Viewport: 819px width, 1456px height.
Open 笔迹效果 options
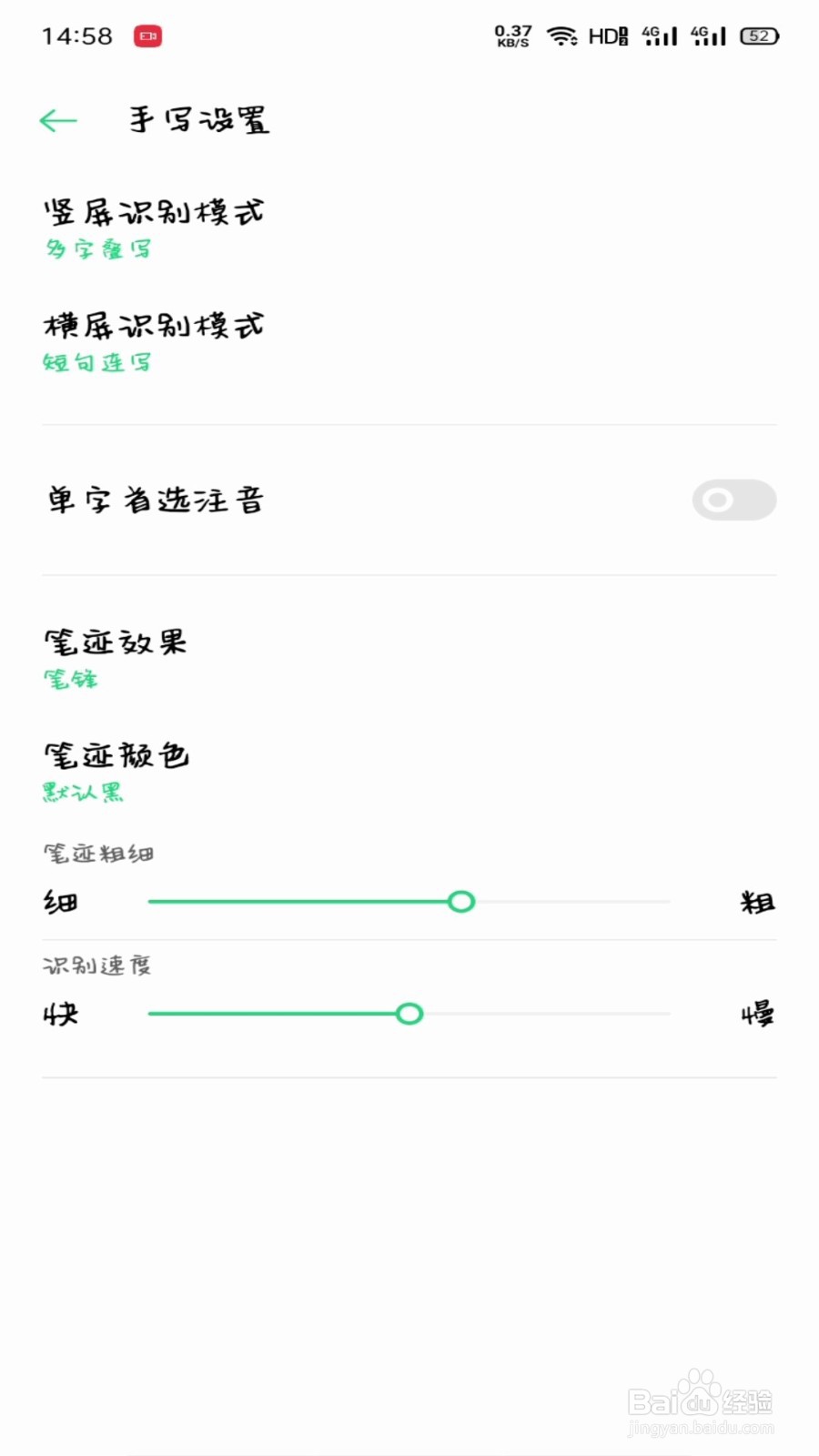pyautogui.click(x=116, y=657)
